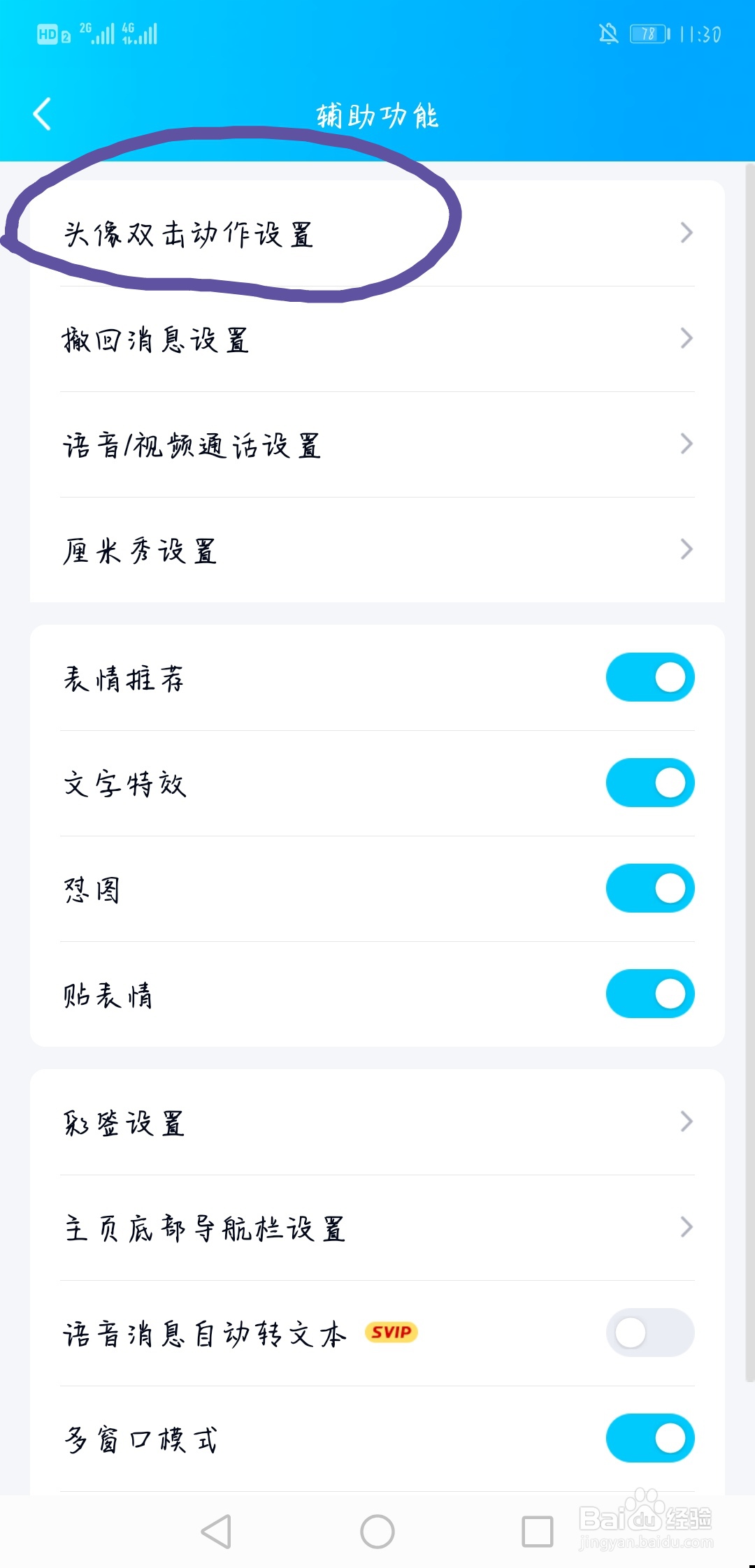Toggle off 怼图
755x1568 pixels.
pyautogui.click(x=649, y=889)
